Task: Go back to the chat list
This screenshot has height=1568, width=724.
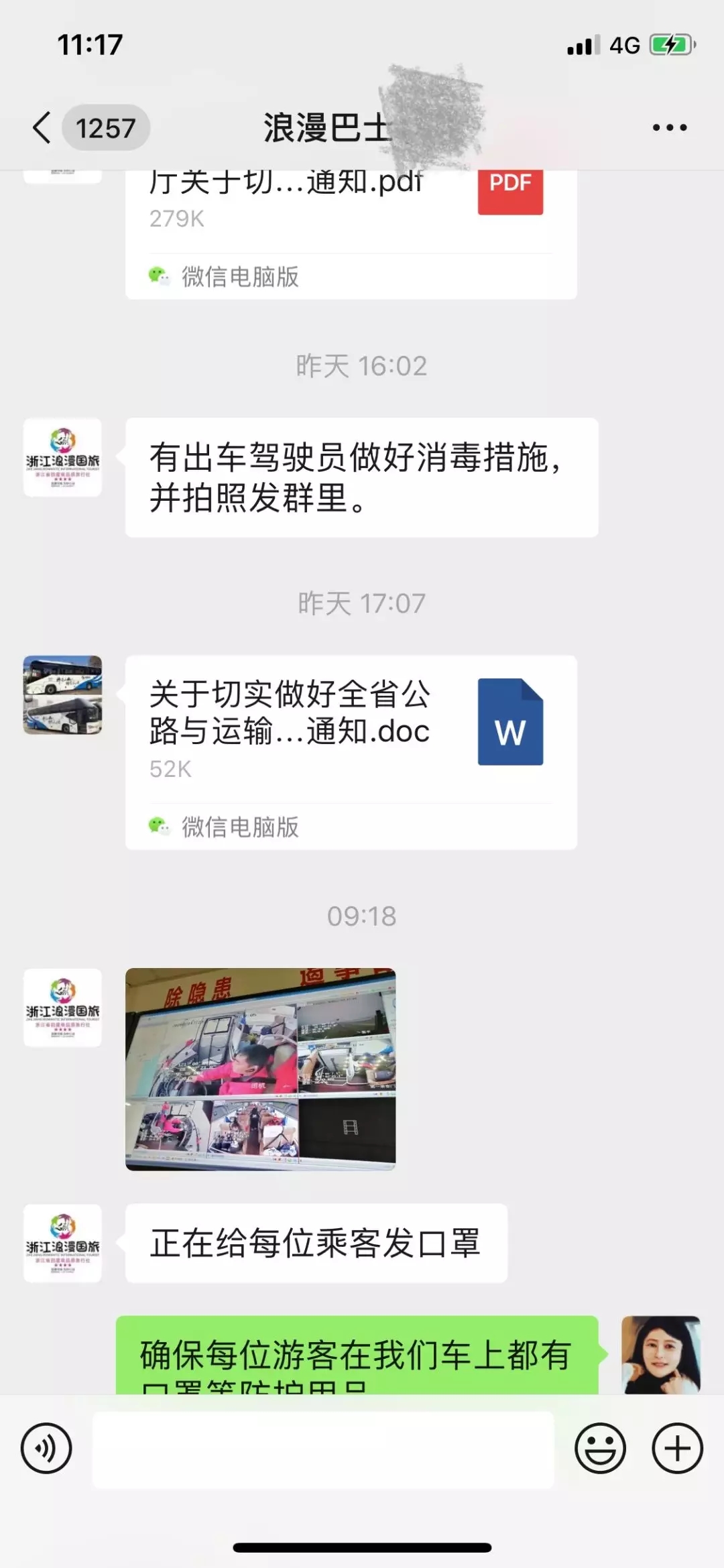Action: (x=42, y=127)
